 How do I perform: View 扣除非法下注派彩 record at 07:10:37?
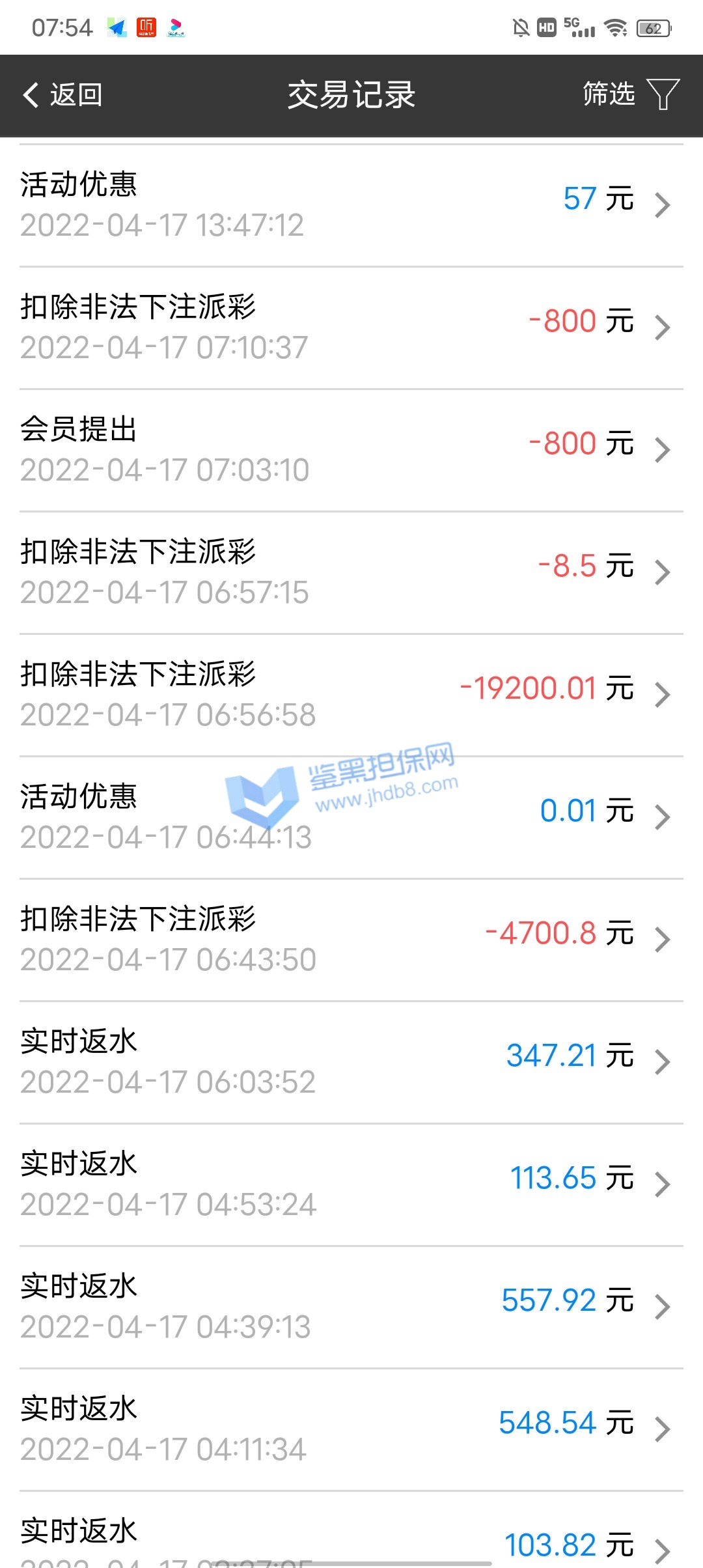click(351, 327)
